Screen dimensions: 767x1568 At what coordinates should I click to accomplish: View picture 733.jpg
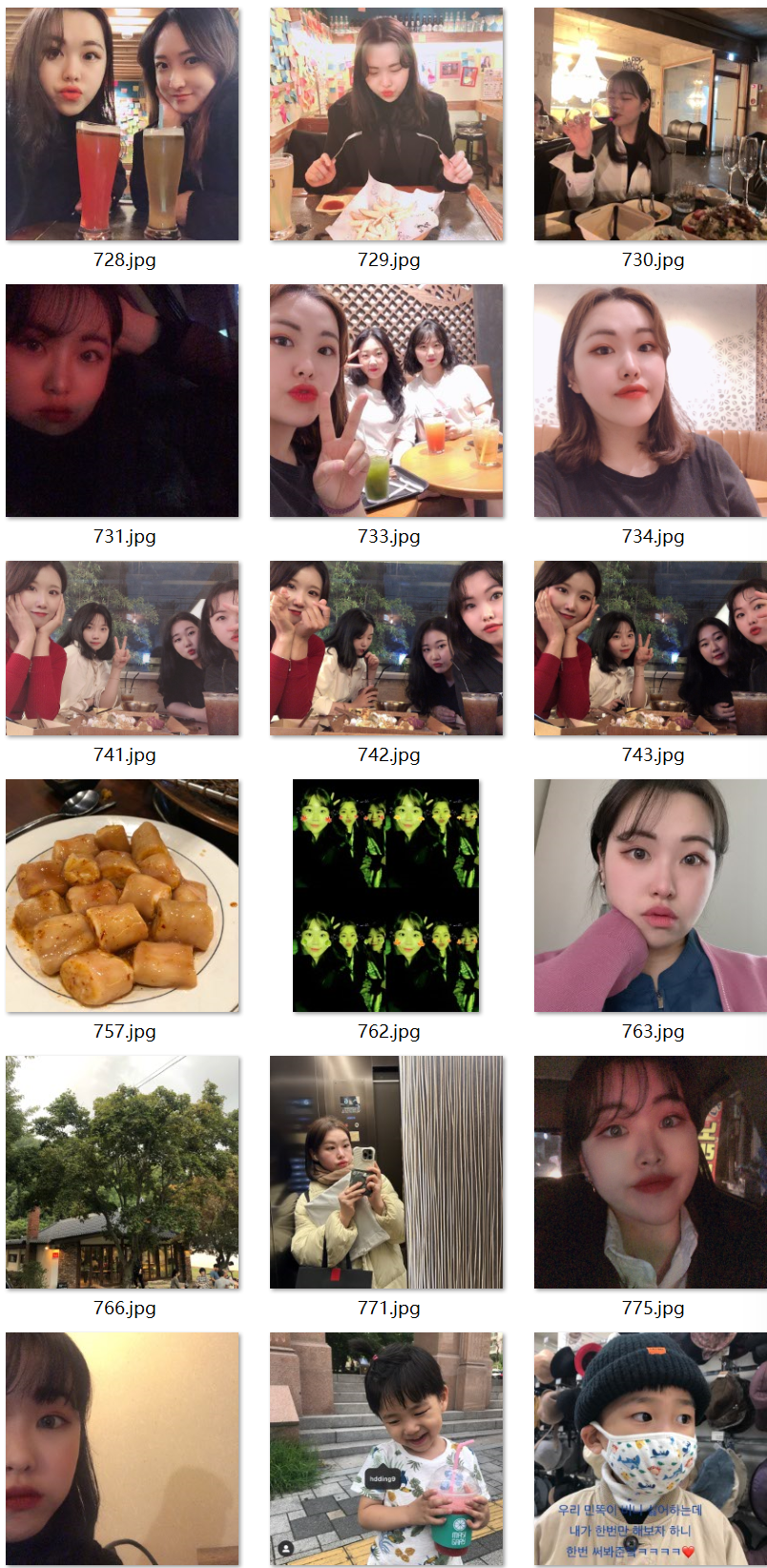point(386,401)
